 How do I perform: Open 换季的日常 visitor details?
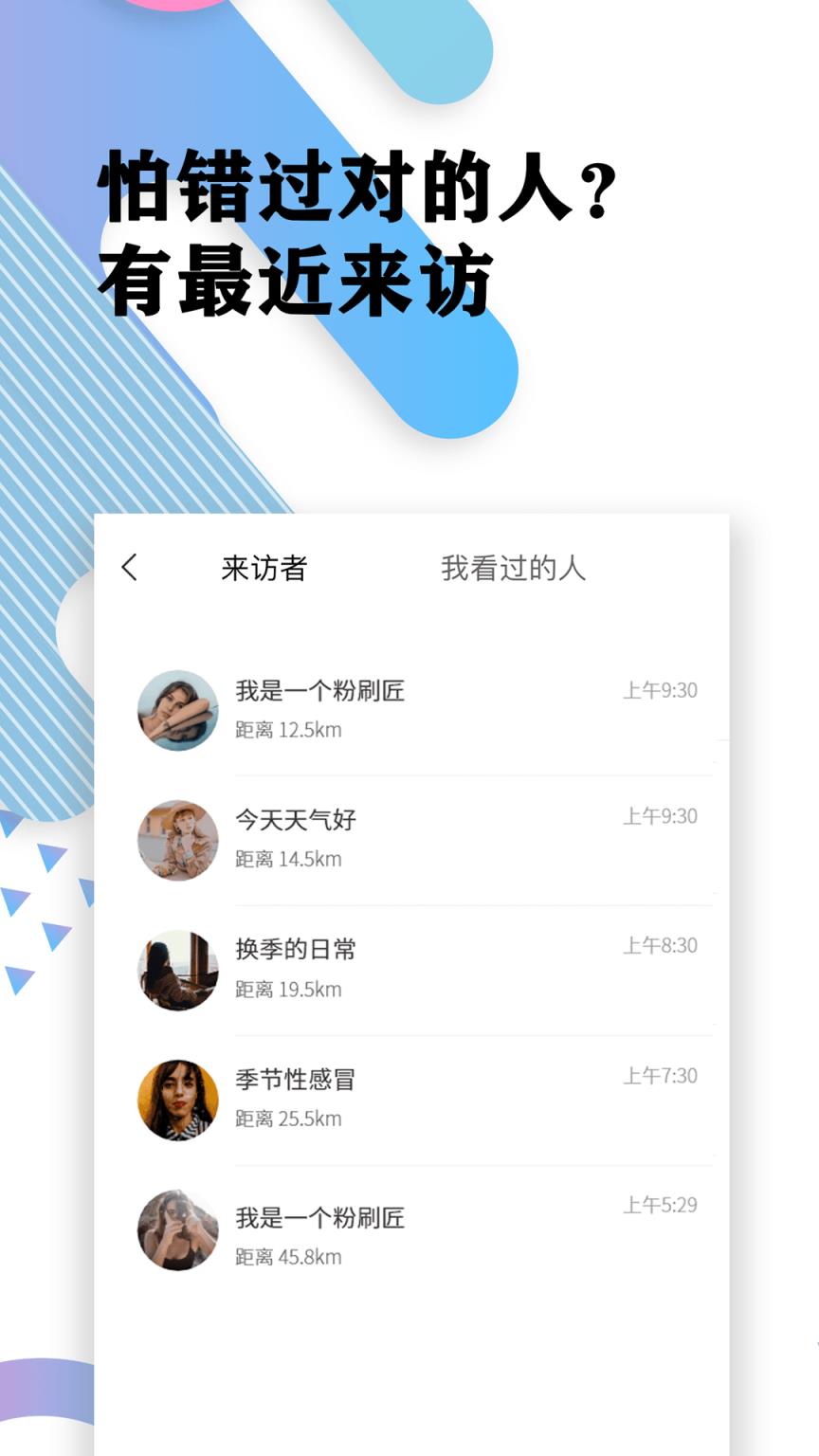pyautogui.click(x=295, y=950)
